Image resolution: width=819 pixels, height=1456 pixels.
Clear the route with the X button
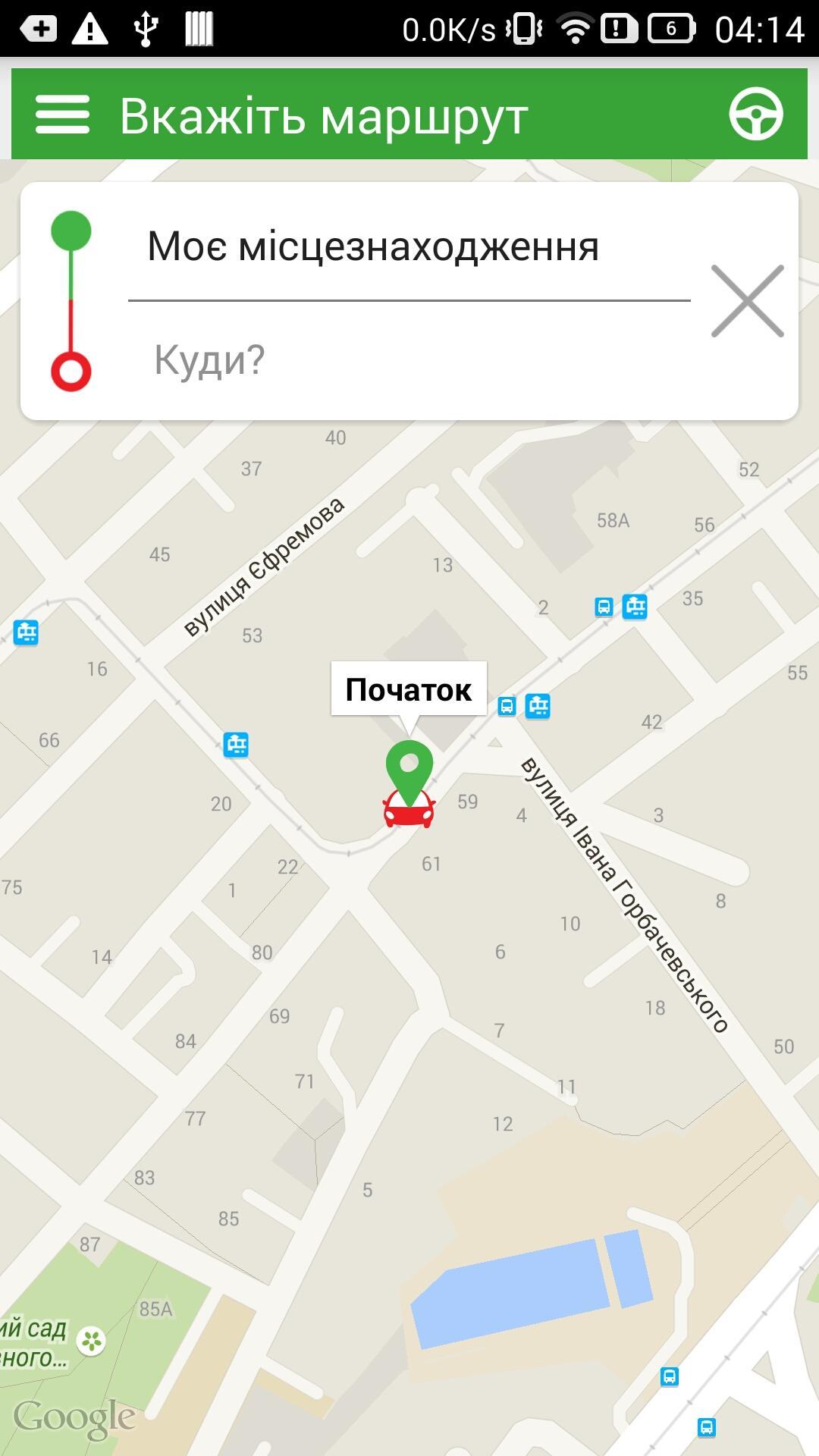747,301
